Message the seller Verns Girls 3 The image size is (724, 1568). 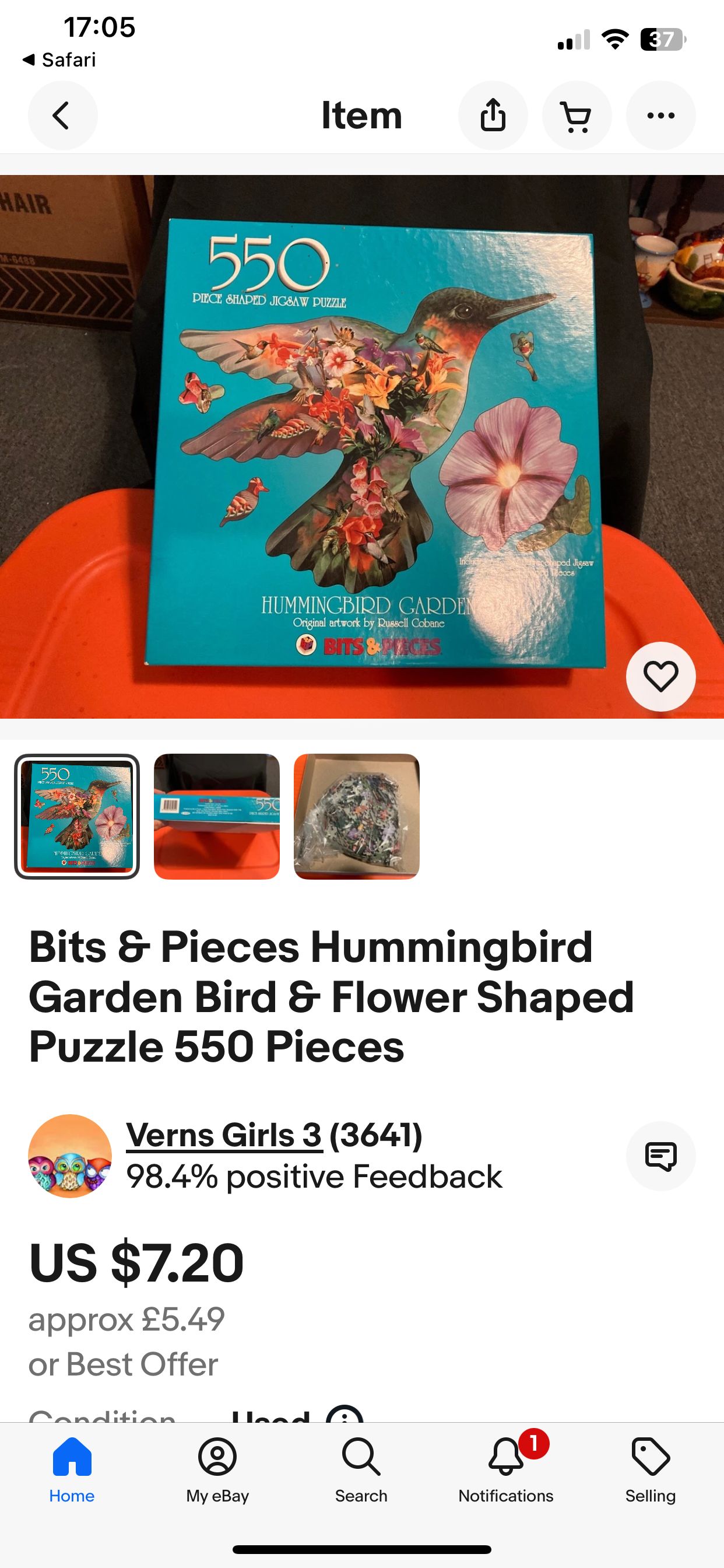click(x=660, y=1156)
